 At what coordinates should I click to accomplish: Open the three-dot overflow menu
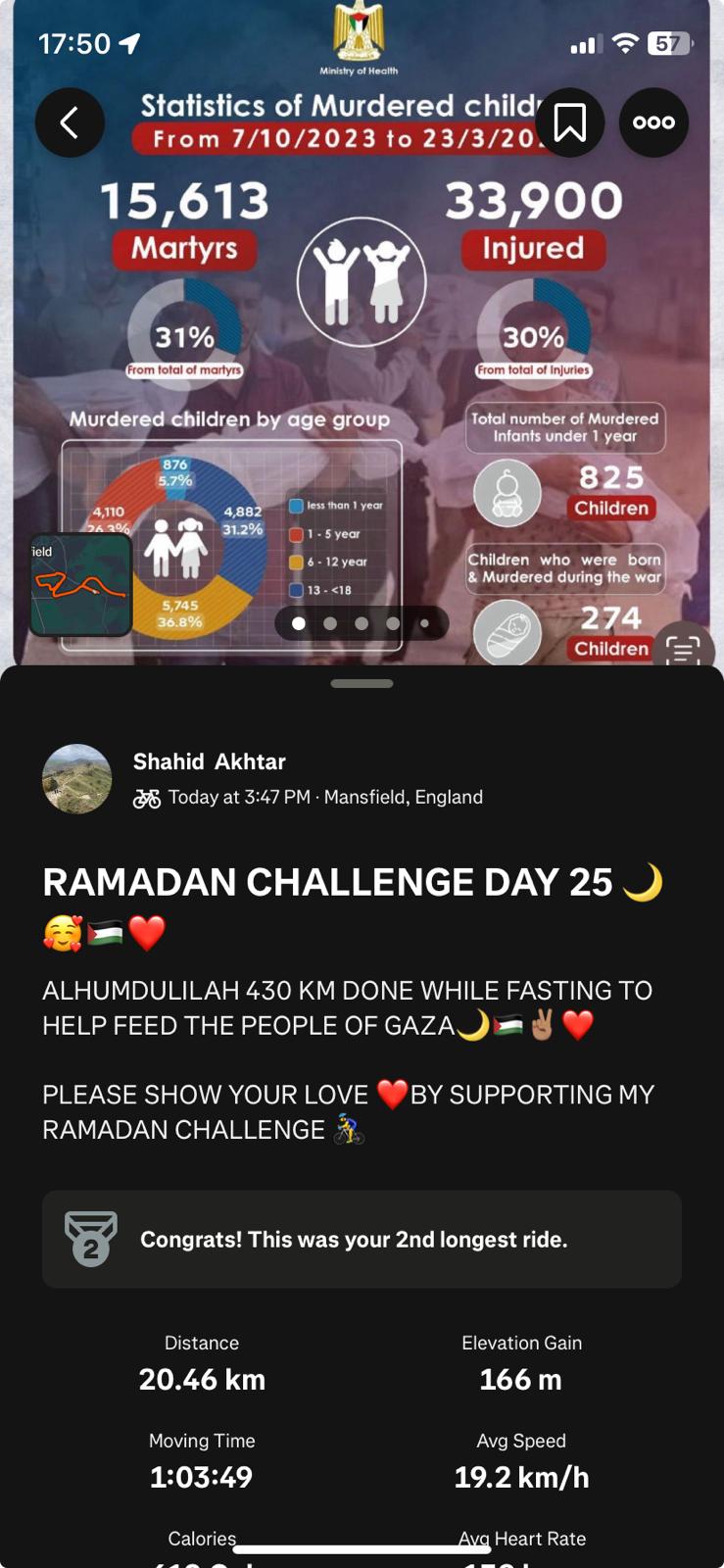coord(653,122)
